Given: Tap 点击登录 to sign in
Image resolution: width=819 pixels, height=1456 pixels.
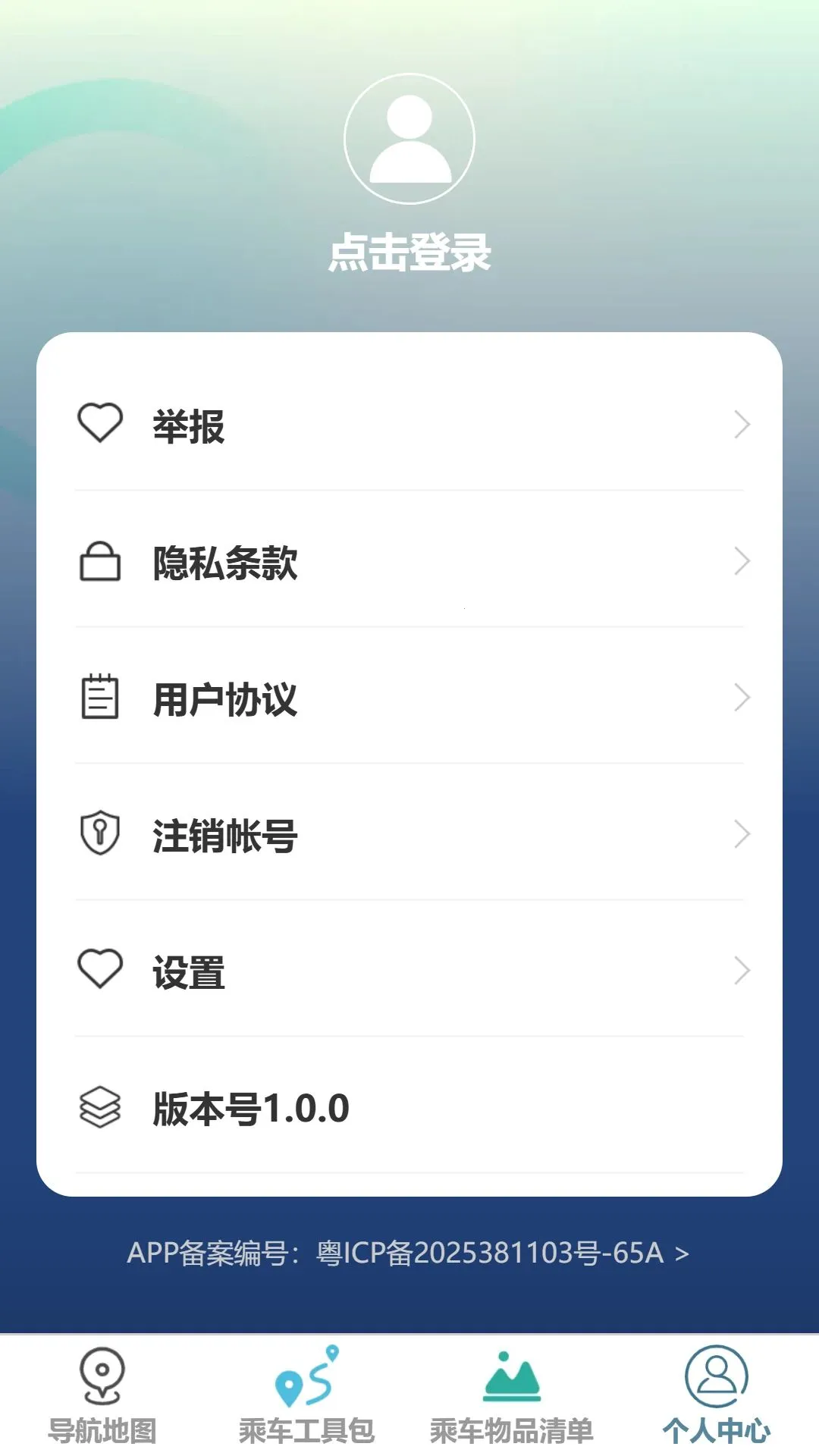Looking at the screenshot, I should [409, 253].
